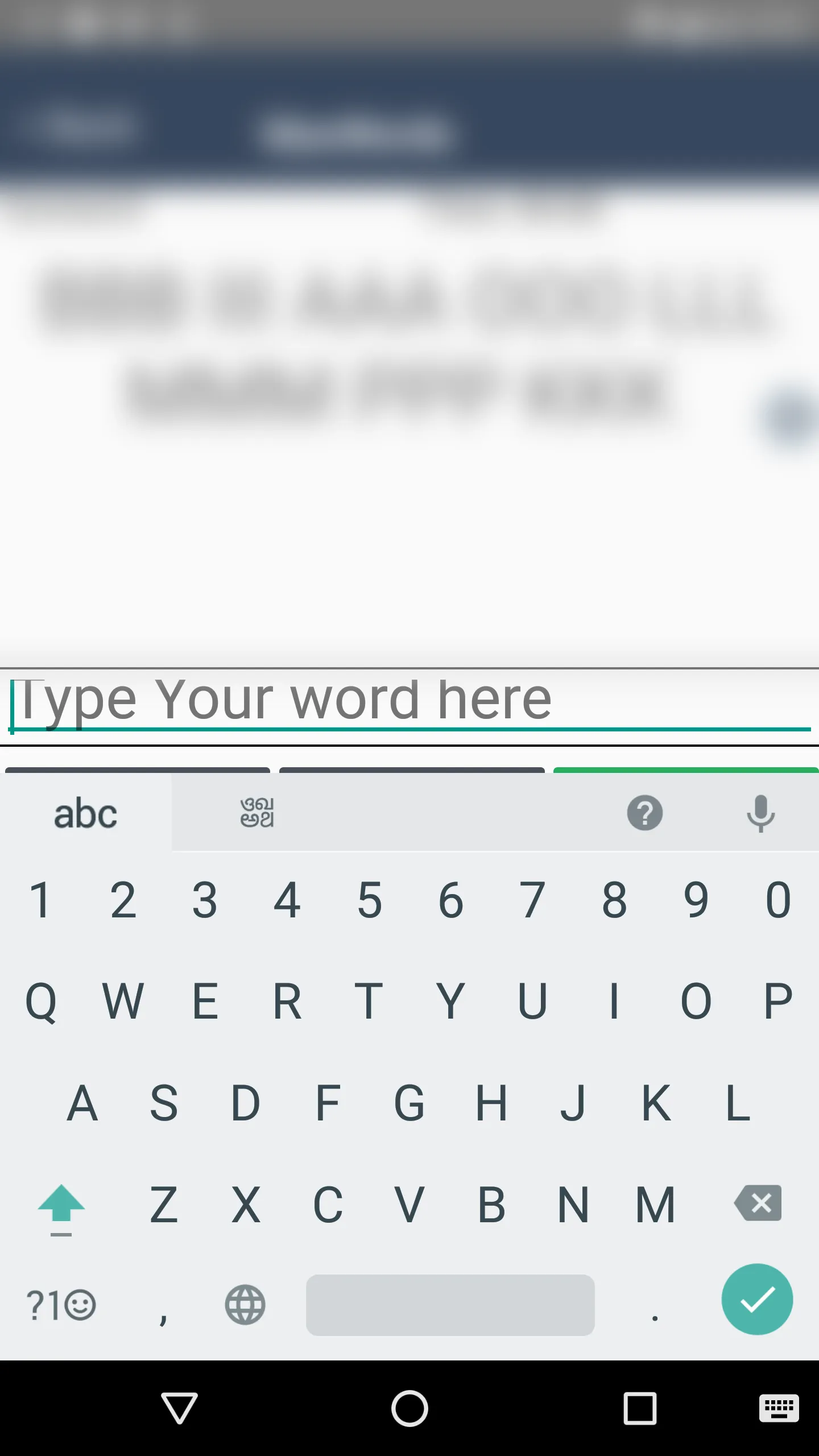Toggle the shift key
Screen dimensions: 819x1456
click(x=61, y=1205)
